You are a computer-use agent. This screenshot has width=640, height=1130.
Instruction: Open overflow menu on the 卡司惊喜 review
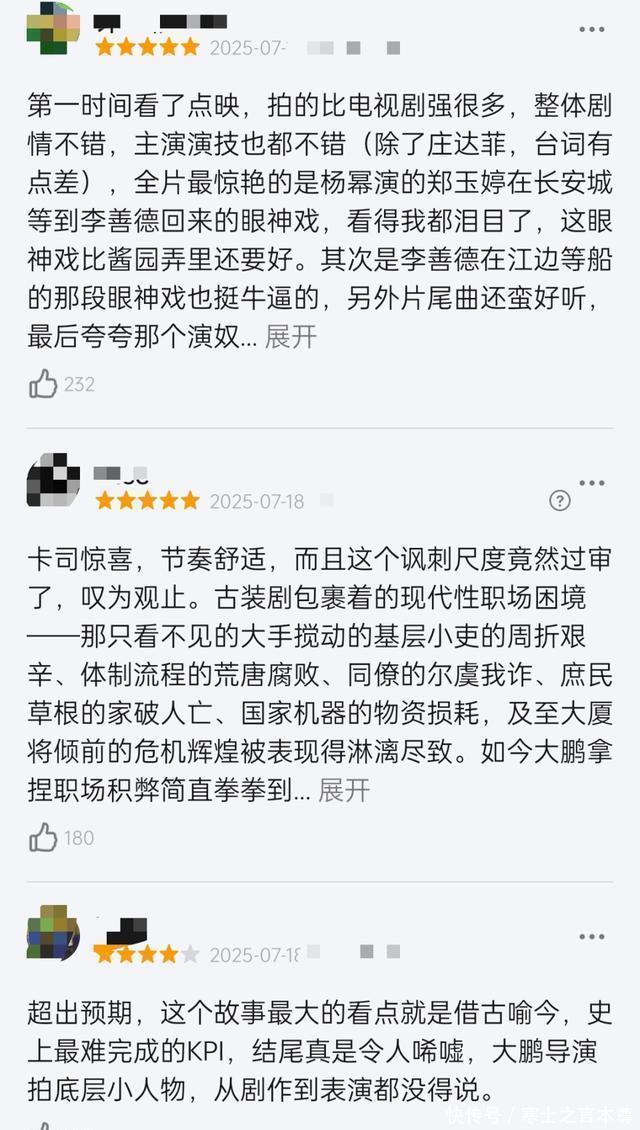[592, 483]
